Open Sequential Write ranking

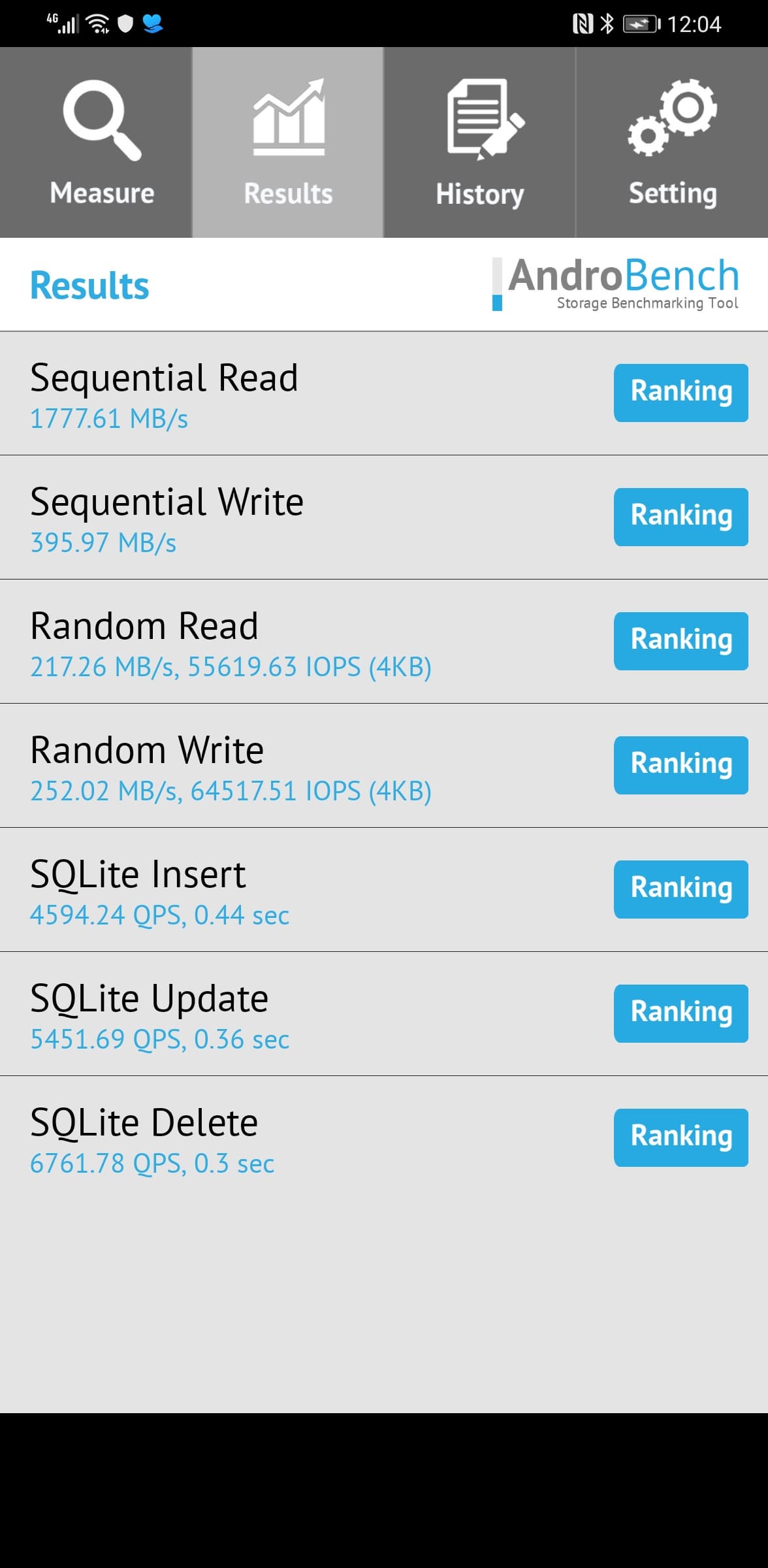pyautogui.click(x=680, y=517)
